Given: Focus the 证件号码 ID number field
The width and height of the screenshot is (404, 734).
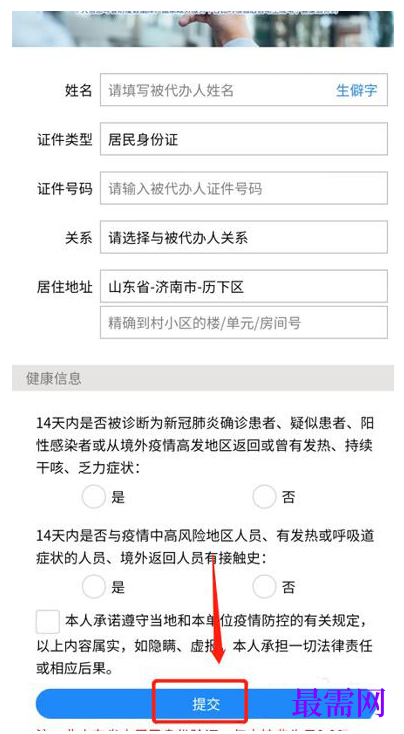Looking at the screenshot, I should 243,188.
